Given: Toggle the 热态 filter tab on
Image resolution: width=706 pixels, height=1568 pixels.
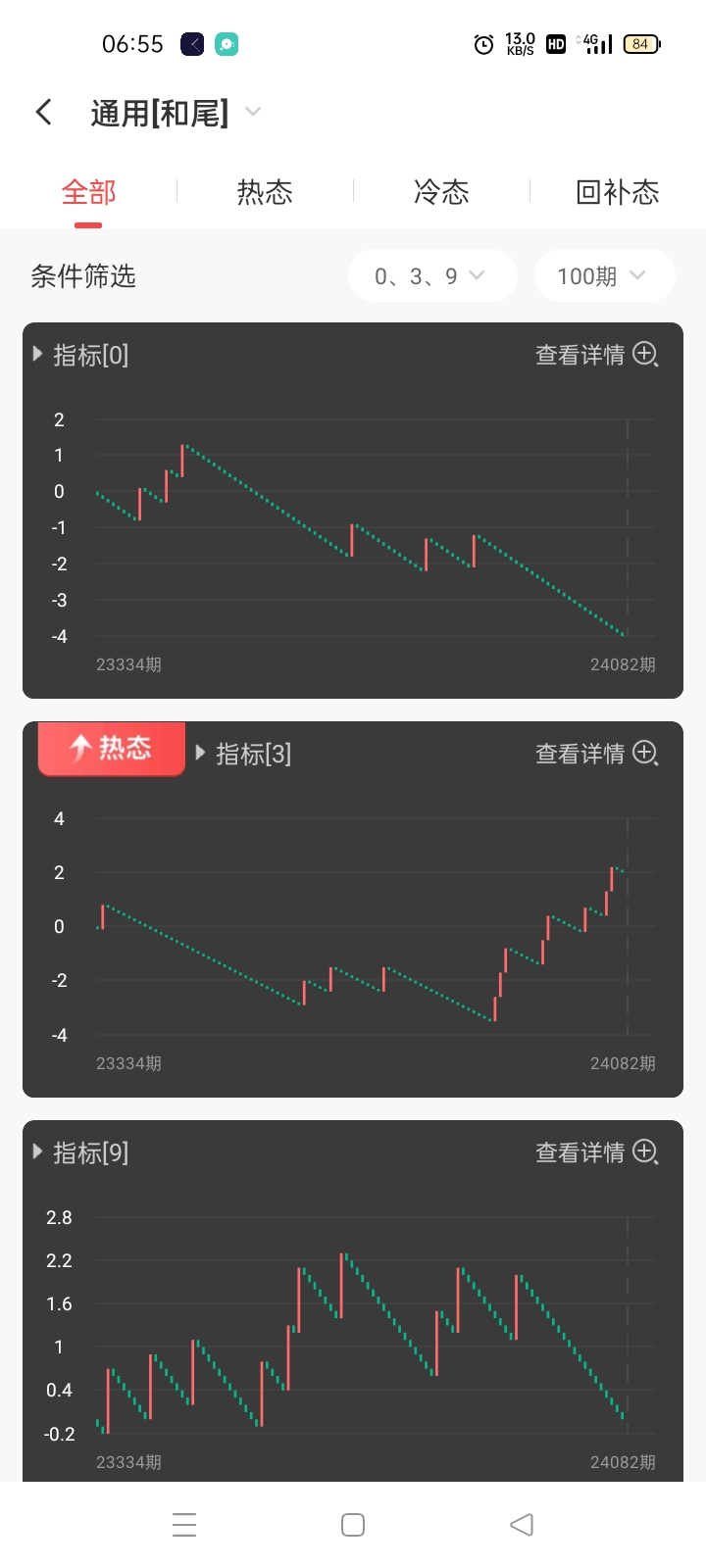Looking at the screenshot, I should pyautogui.click(x=264, y=193).
